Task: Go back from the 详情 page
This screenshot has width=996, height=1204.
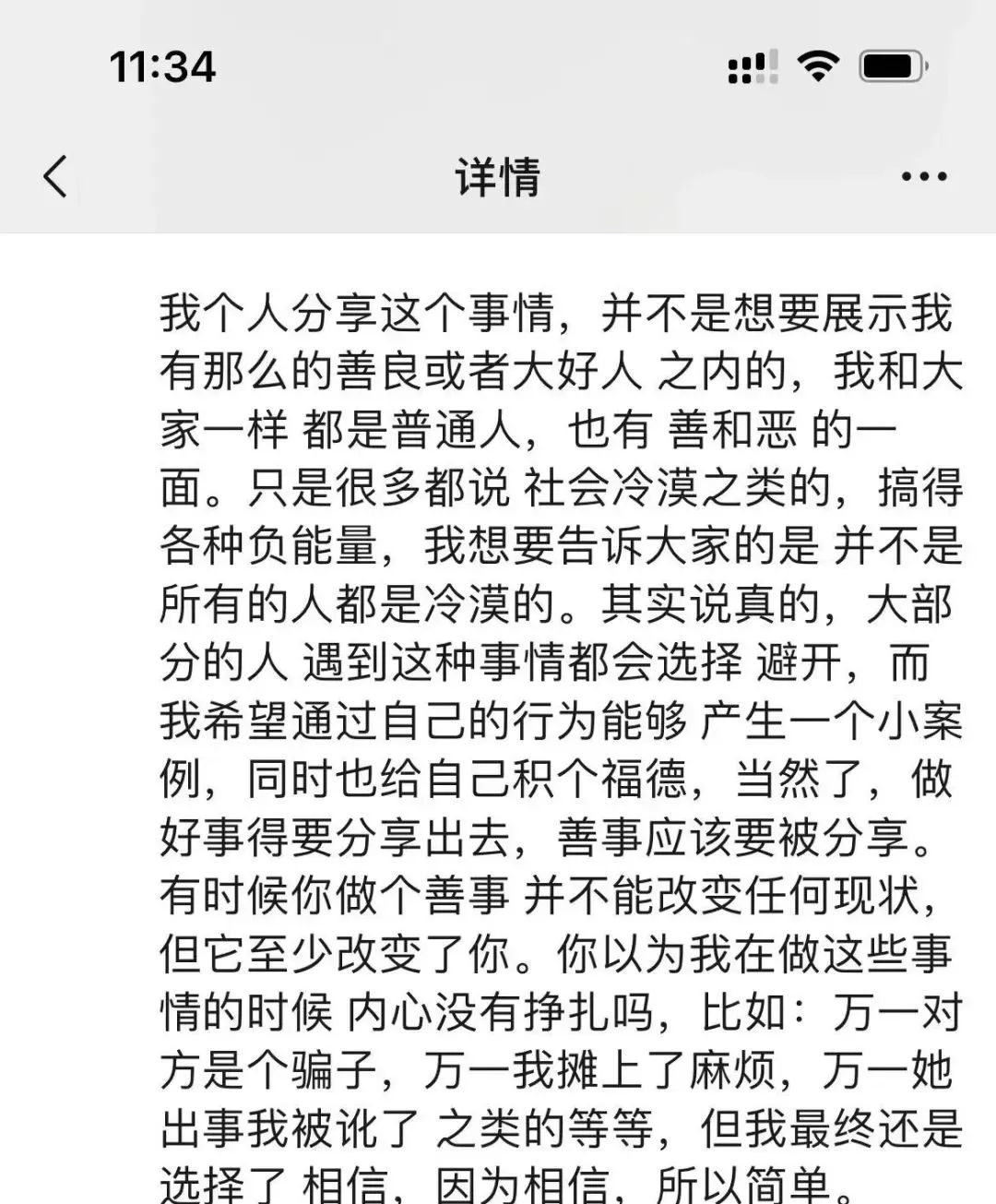Action: click(x=55, y=176)
